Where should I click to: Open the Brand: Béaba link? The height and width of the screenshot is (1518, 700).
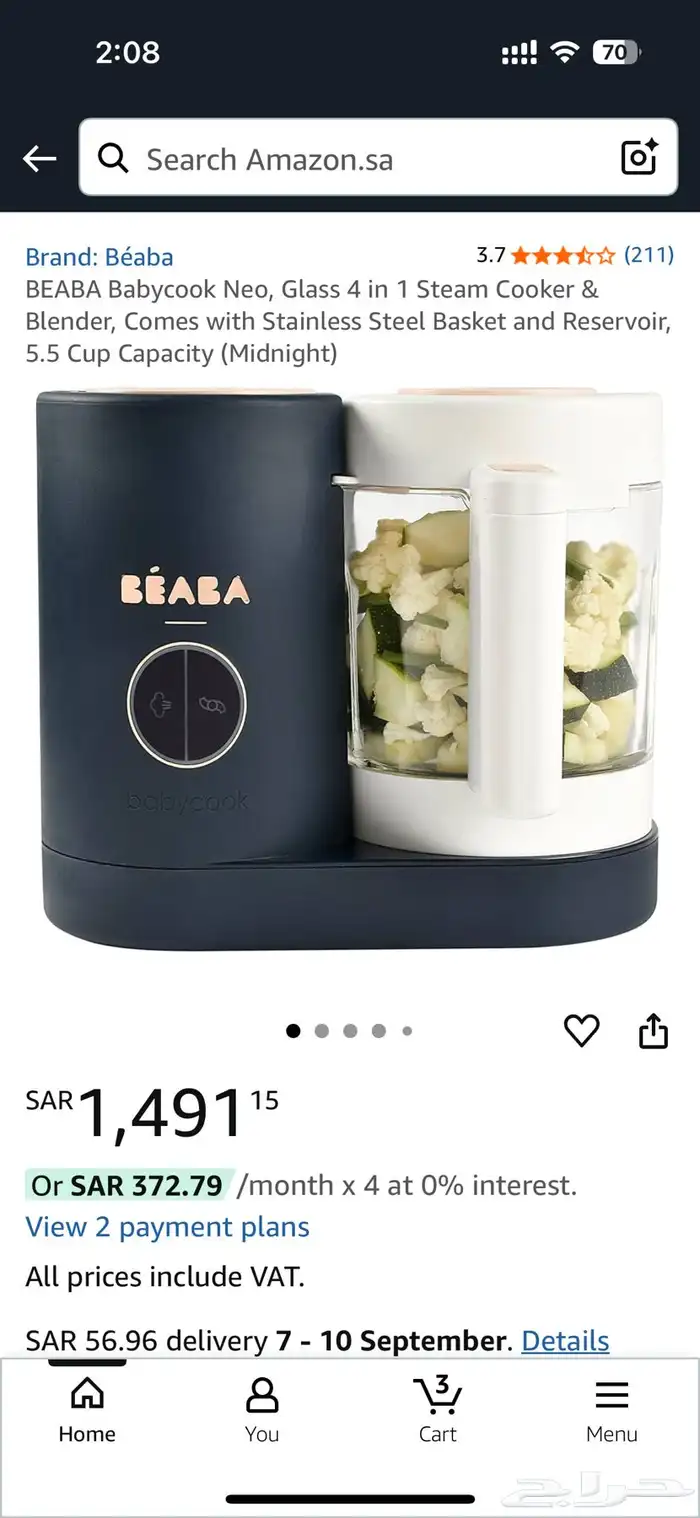click(99, 257)
